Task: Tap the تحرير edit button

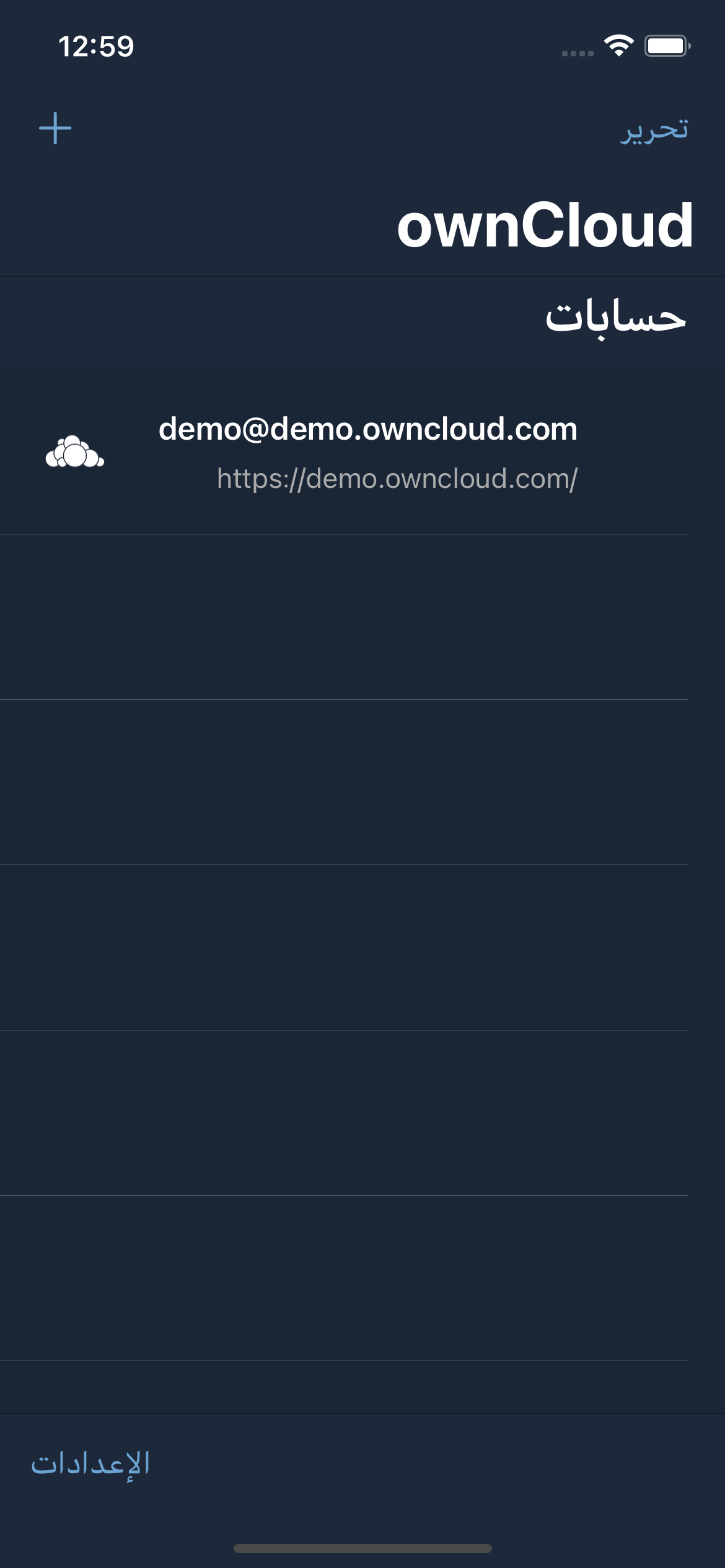Action: click(654, 129)
